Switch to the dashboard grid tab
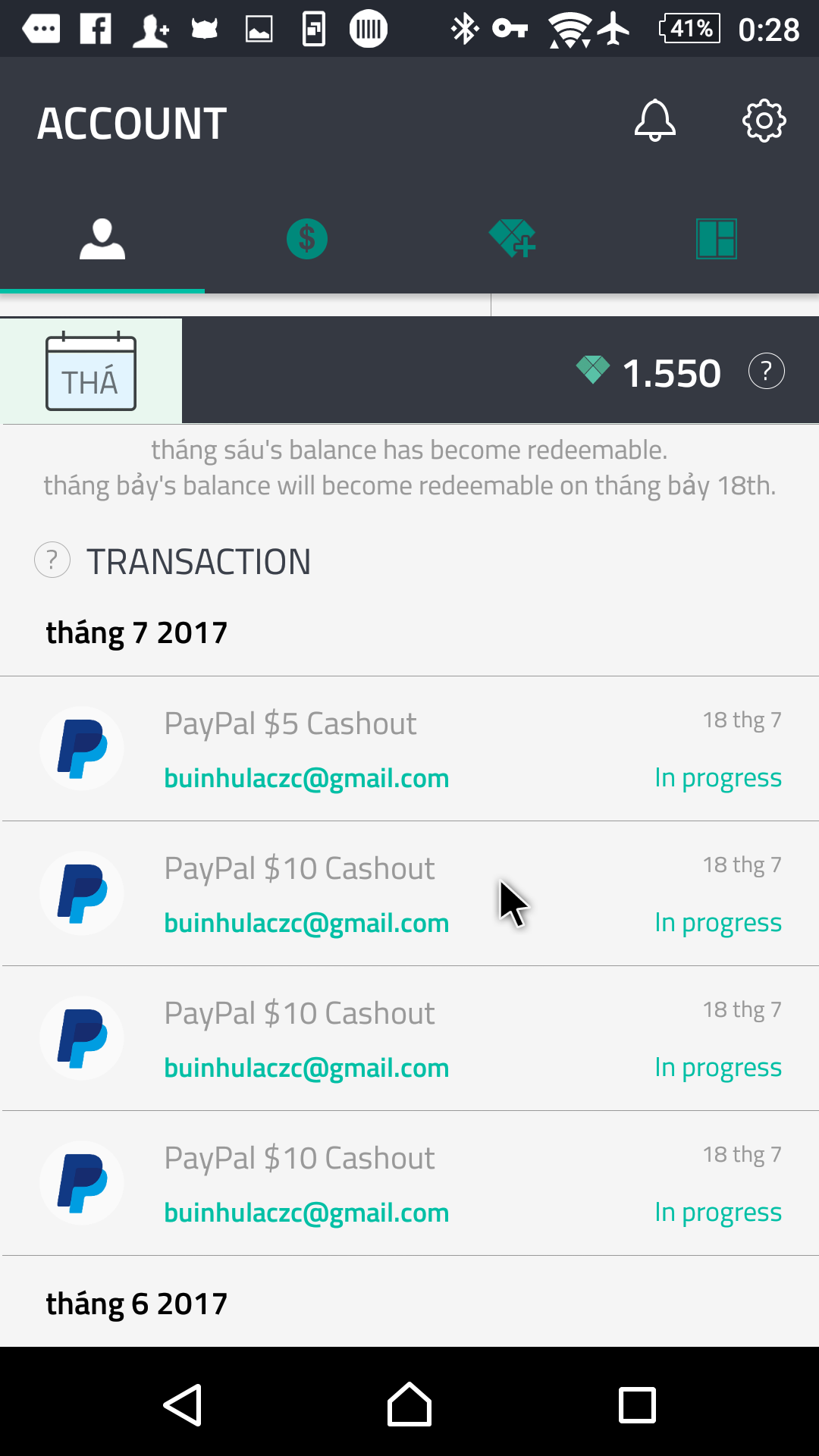This screenshot has height=1456, width=819. click(716, 240)
